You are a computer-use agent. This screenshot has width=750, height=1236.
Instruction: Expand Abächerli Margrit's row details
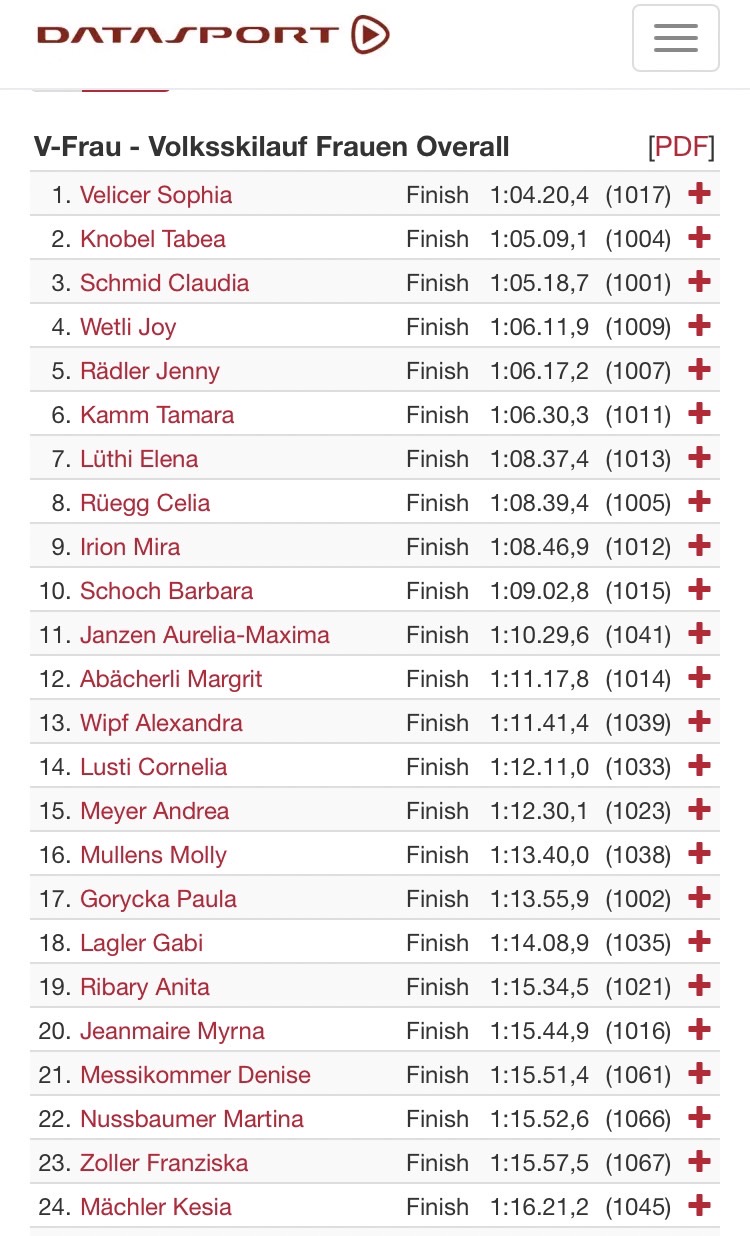coord(699,678)
